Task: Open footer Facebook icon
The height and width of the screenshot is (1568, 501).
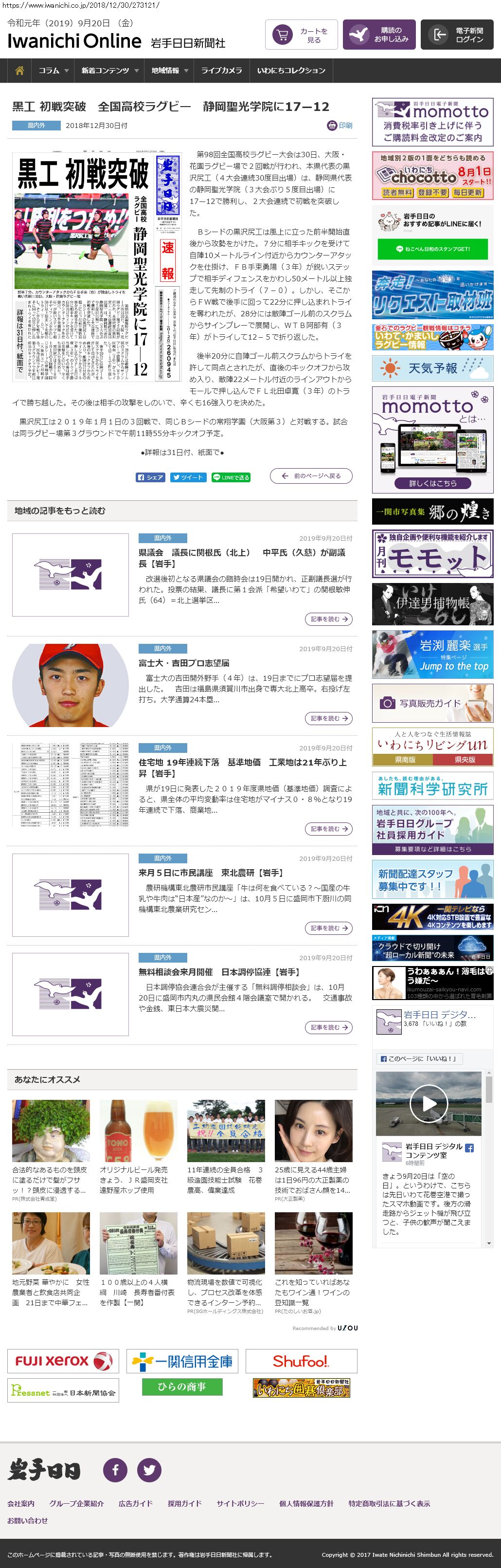Action: tap(115, 1470)
